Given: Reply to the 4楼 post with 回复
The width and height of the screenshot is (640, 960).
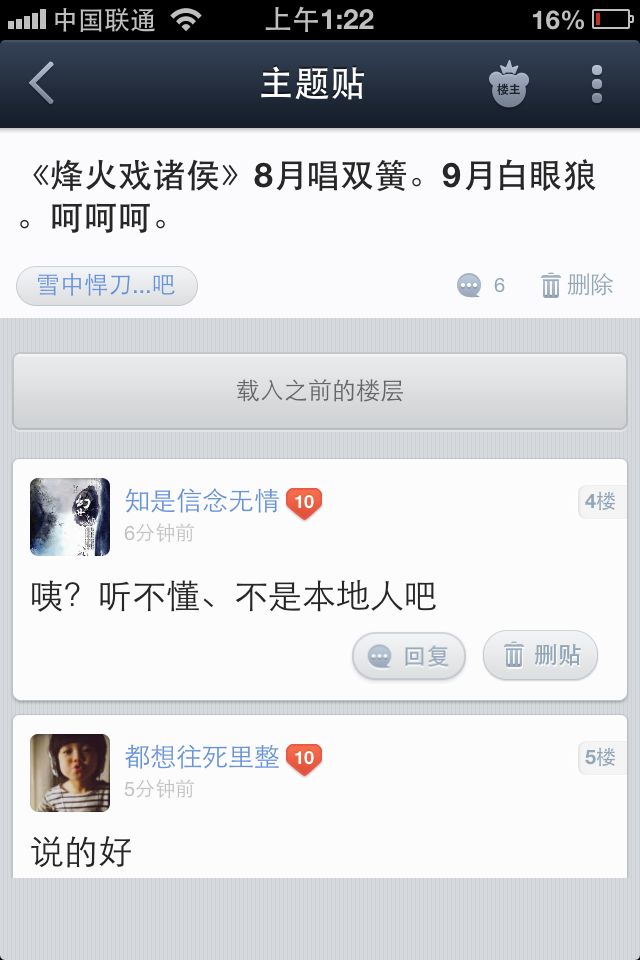Looking at the screenshot, I should coord(408,656).
